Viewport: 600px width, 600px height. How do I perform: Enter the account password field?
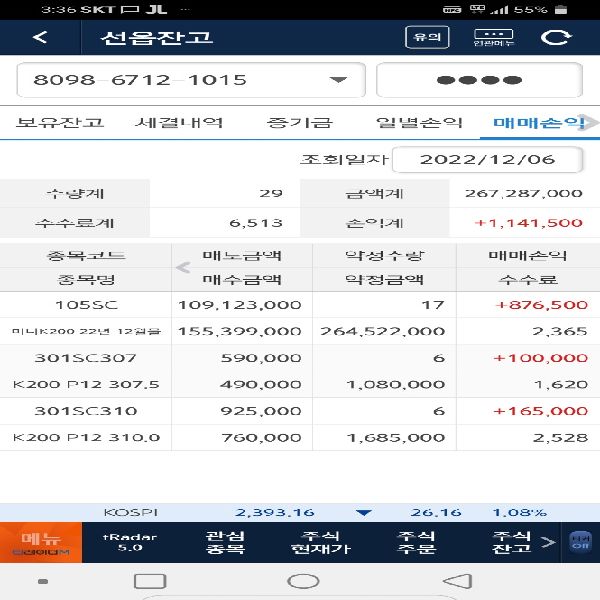(479, 80)
